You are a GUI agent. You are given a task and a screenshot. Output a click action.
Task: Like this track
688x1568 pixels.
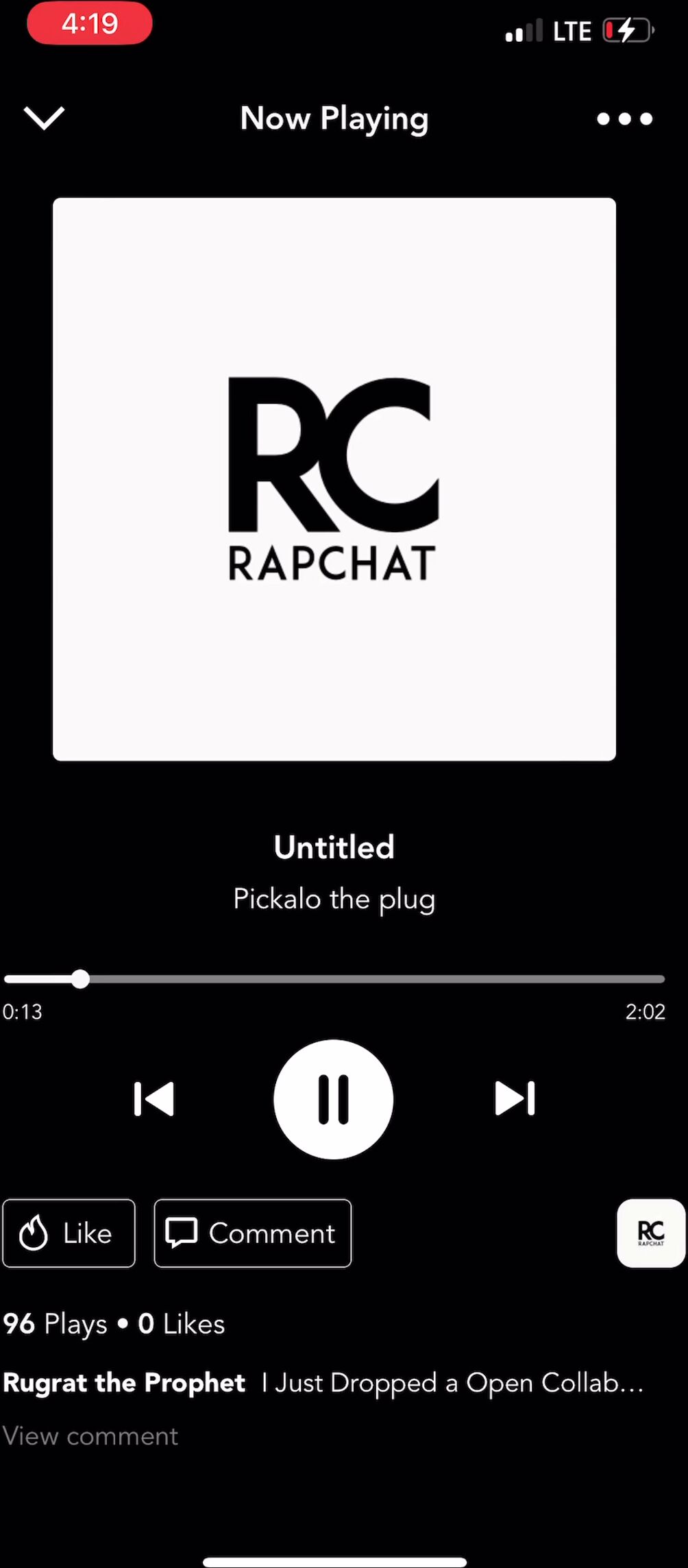[69, 1233]
